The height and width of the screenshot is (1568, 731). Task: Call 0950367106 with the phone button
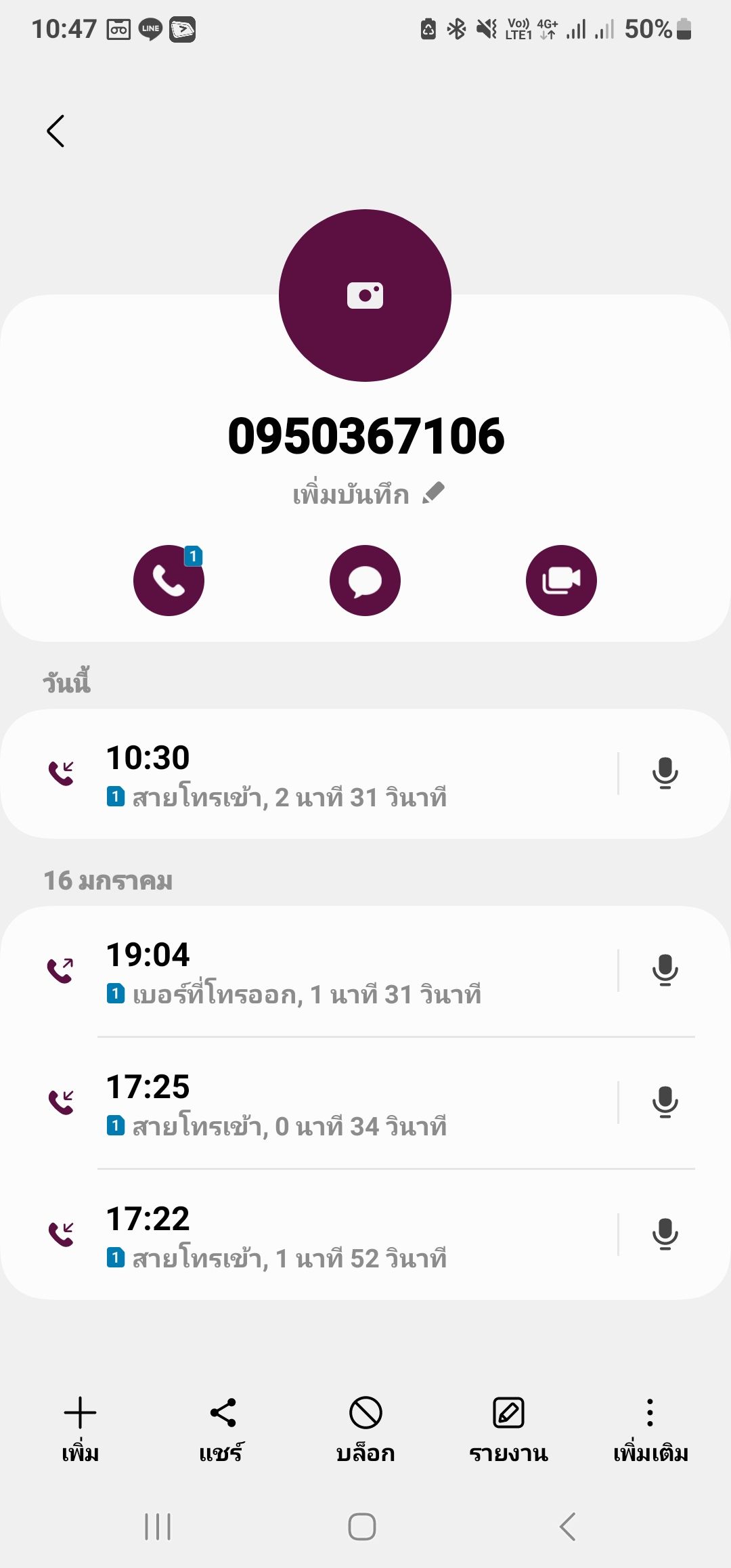[169, 580]
